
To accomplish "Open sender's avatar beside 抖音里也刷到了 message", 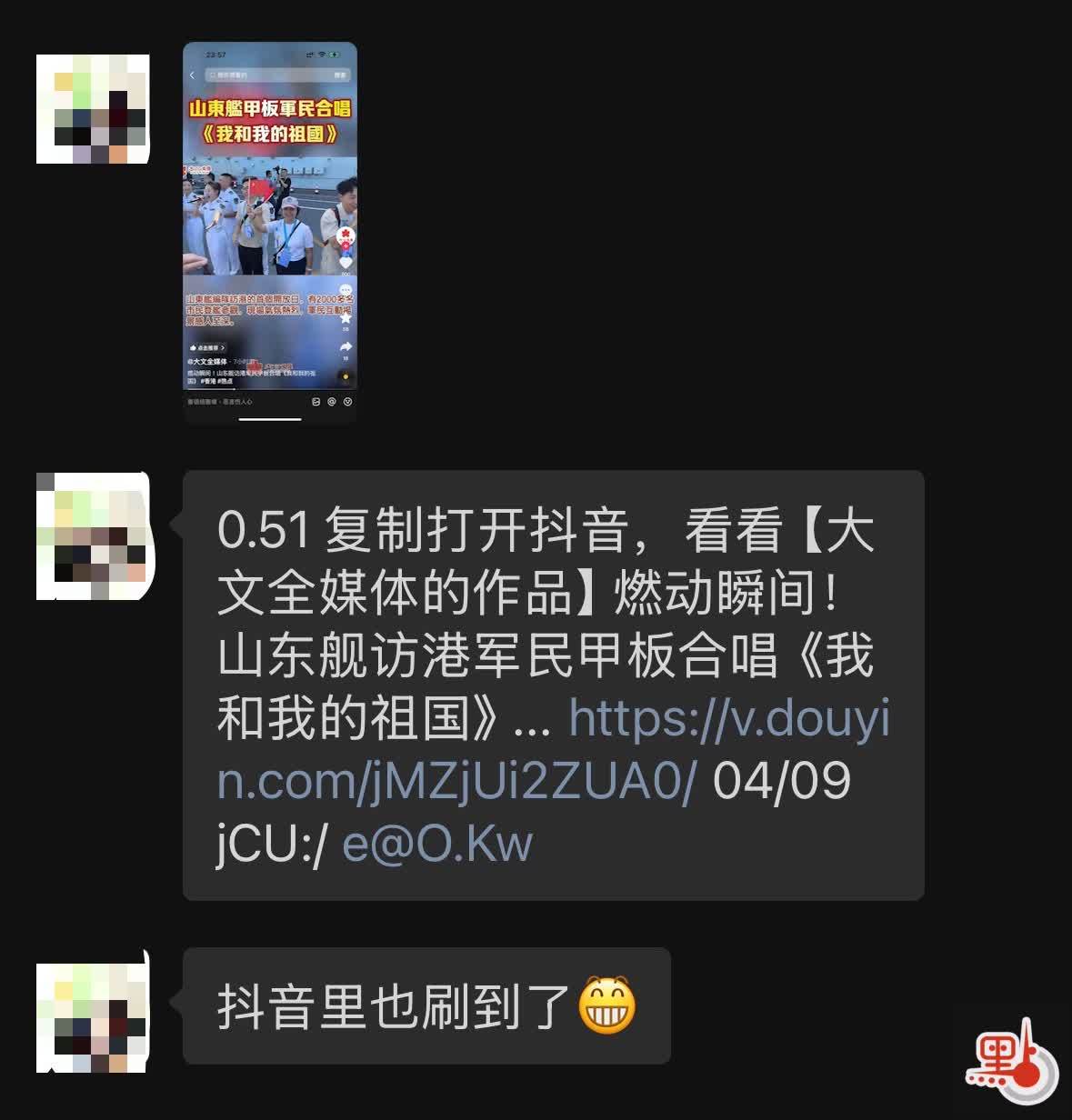I will click(x=93, y=1016).
